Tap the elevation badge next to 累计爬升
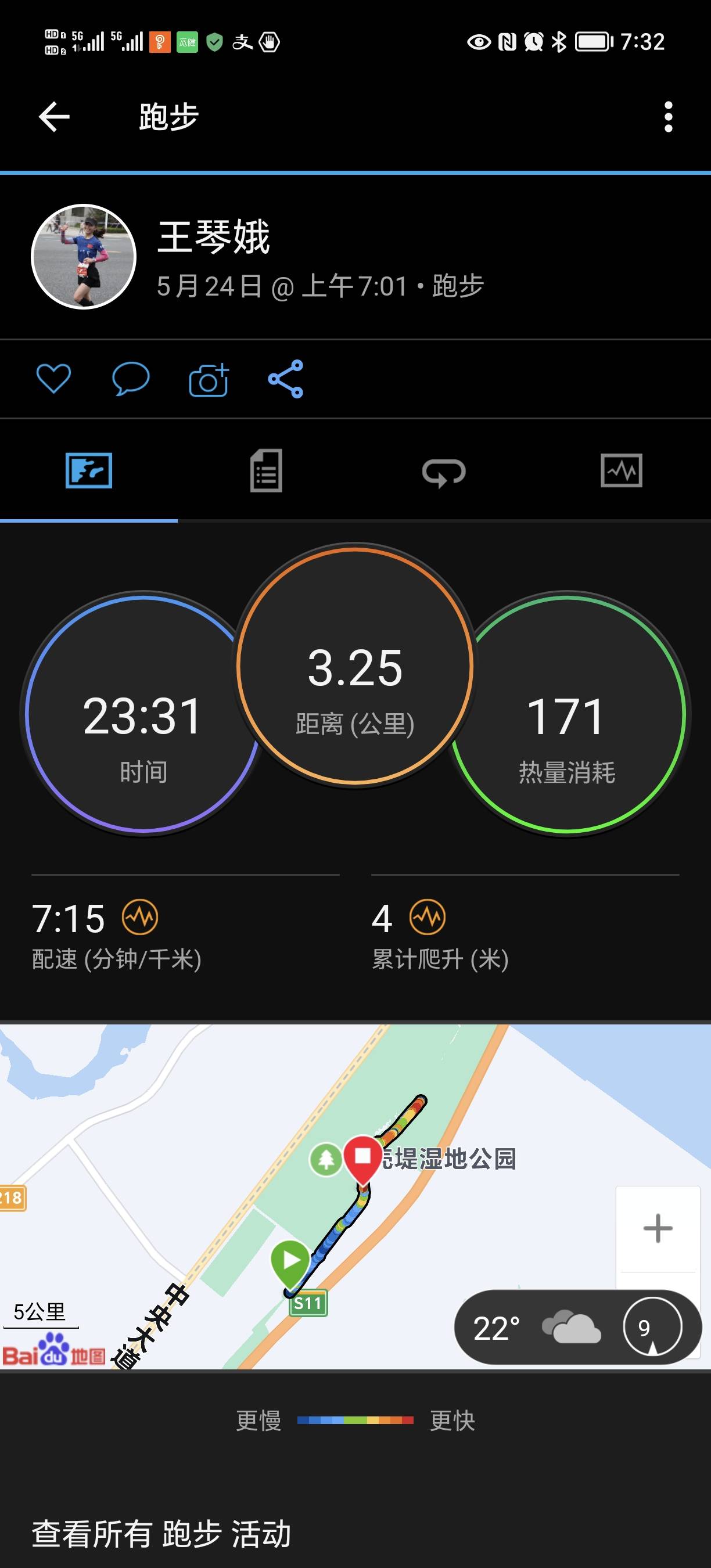This screenshot has width=711, height=1568. click(x=428, y=919)
